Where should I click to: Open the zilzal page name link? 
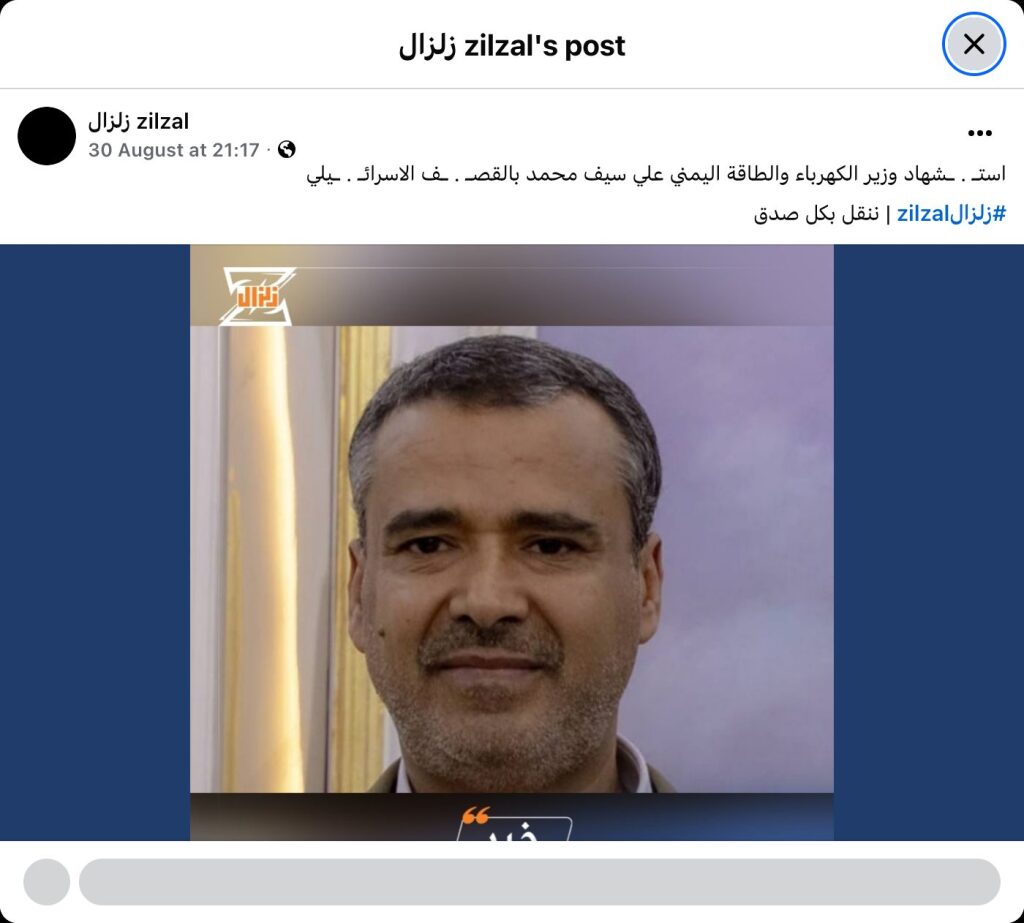138,122
